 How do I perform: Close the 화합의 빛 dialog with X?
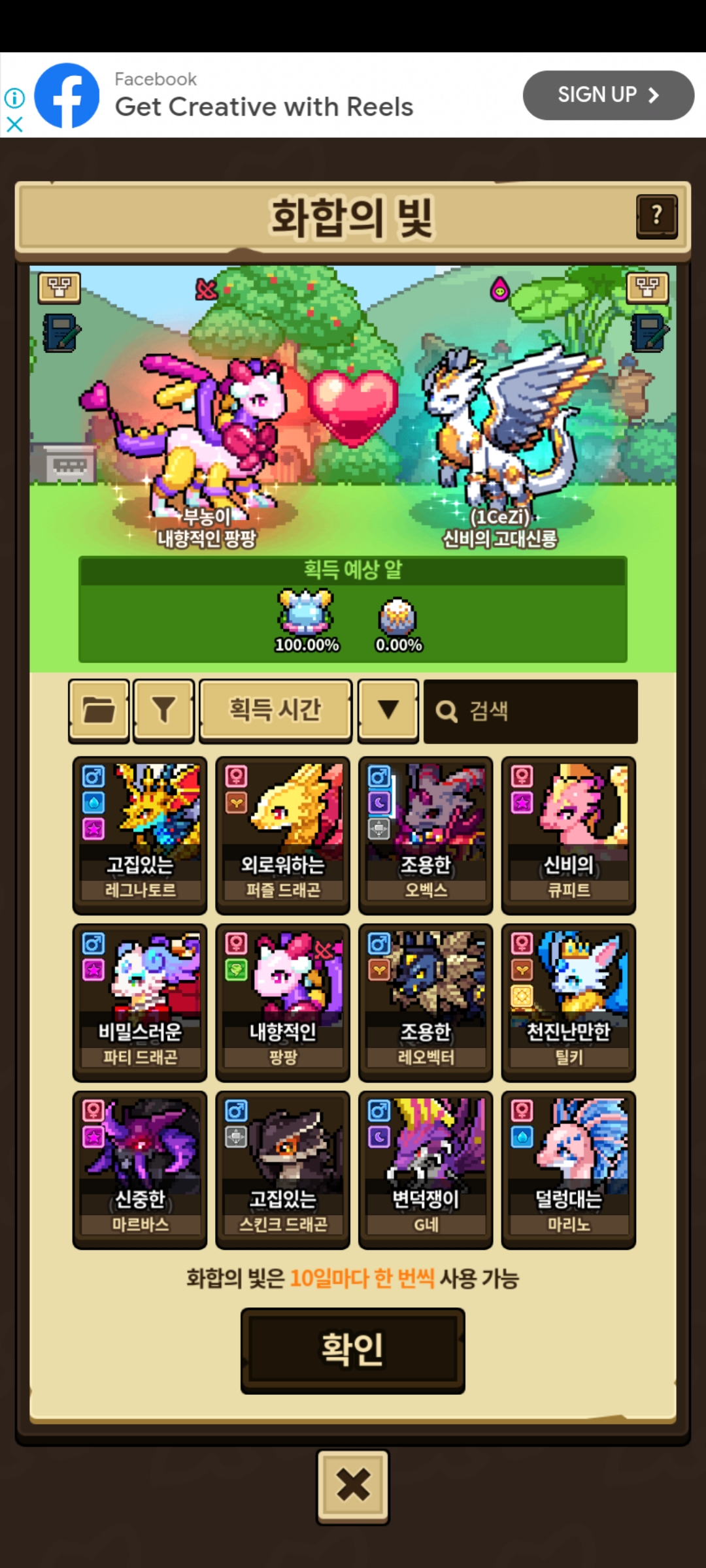point(353,1485)
